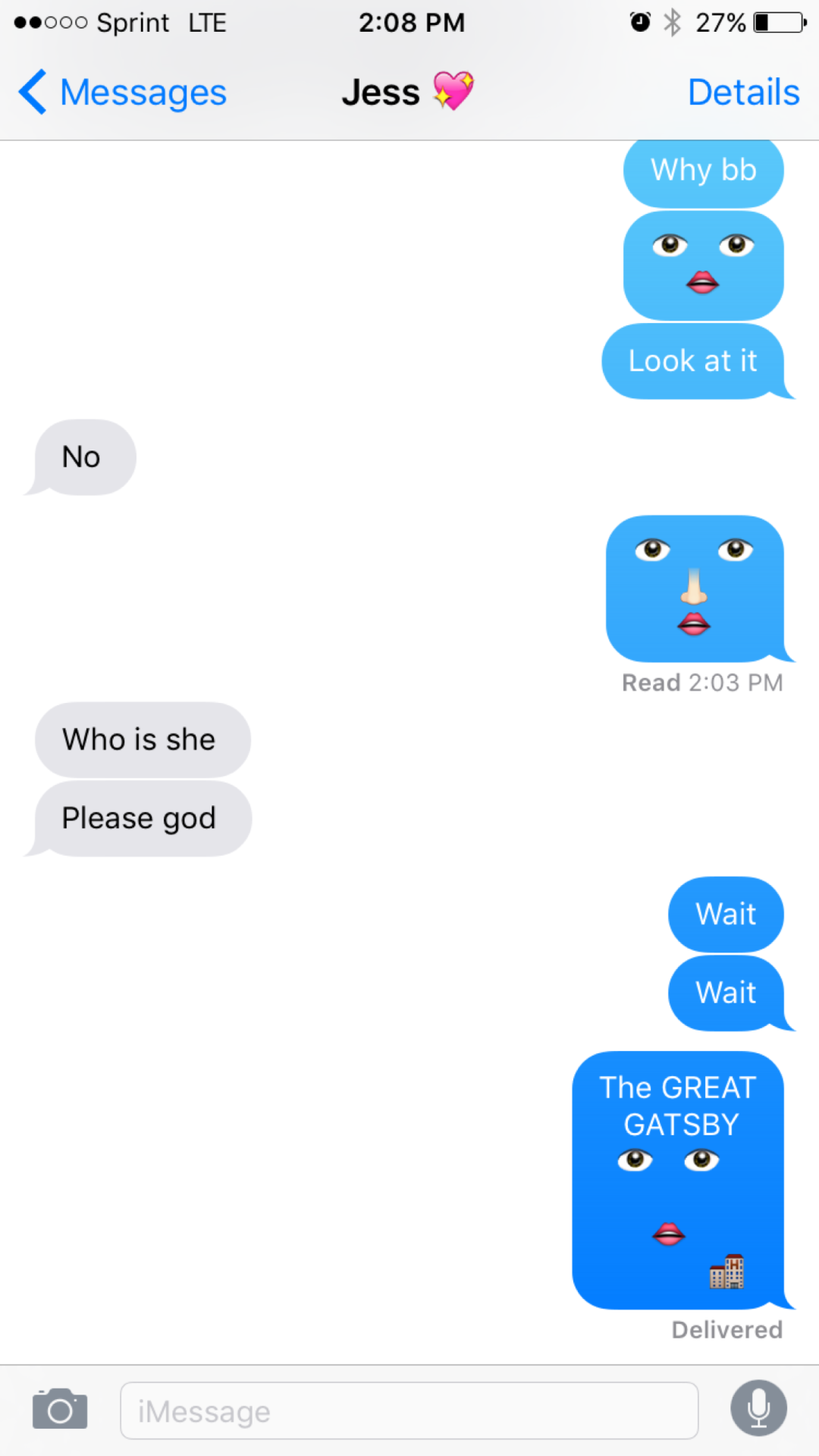
Task: Record an audio message with microphone
Action: click(758, 1408)
